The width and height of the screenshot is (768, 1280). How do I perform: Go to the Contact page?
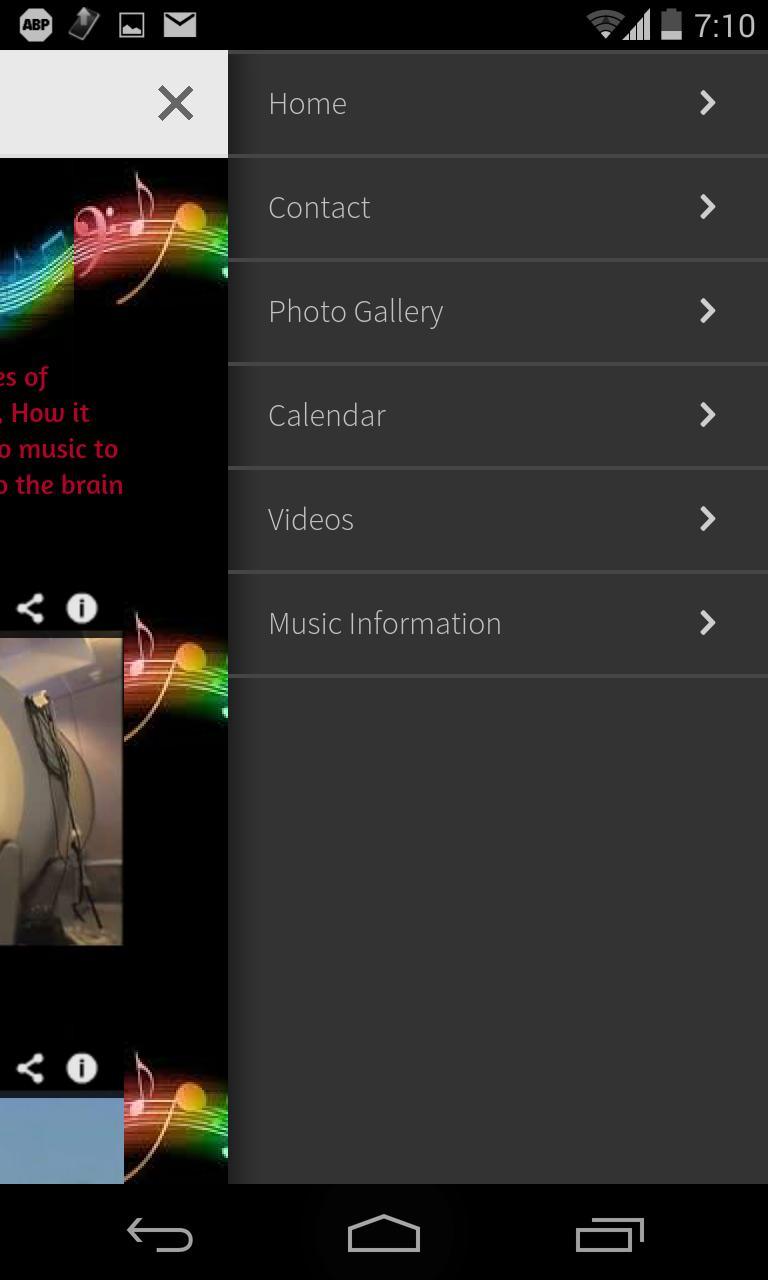[497, 208]
